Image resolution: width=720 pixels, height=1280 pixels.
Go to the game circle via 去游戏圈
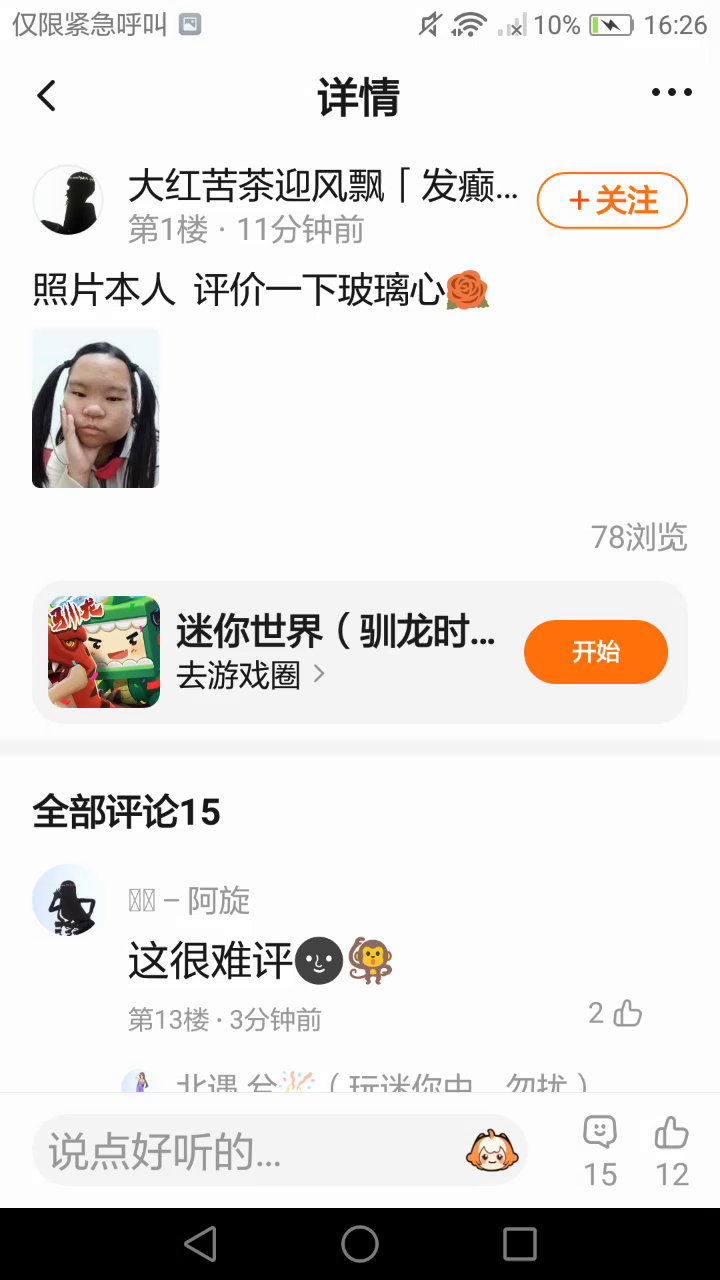[x=250, y=676]
